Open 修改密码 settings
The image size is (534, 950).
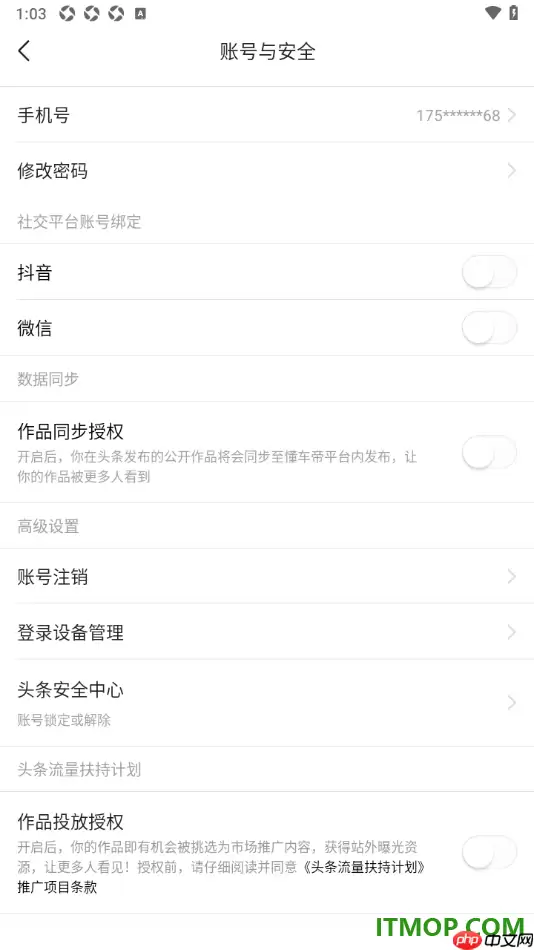point(267,171)
